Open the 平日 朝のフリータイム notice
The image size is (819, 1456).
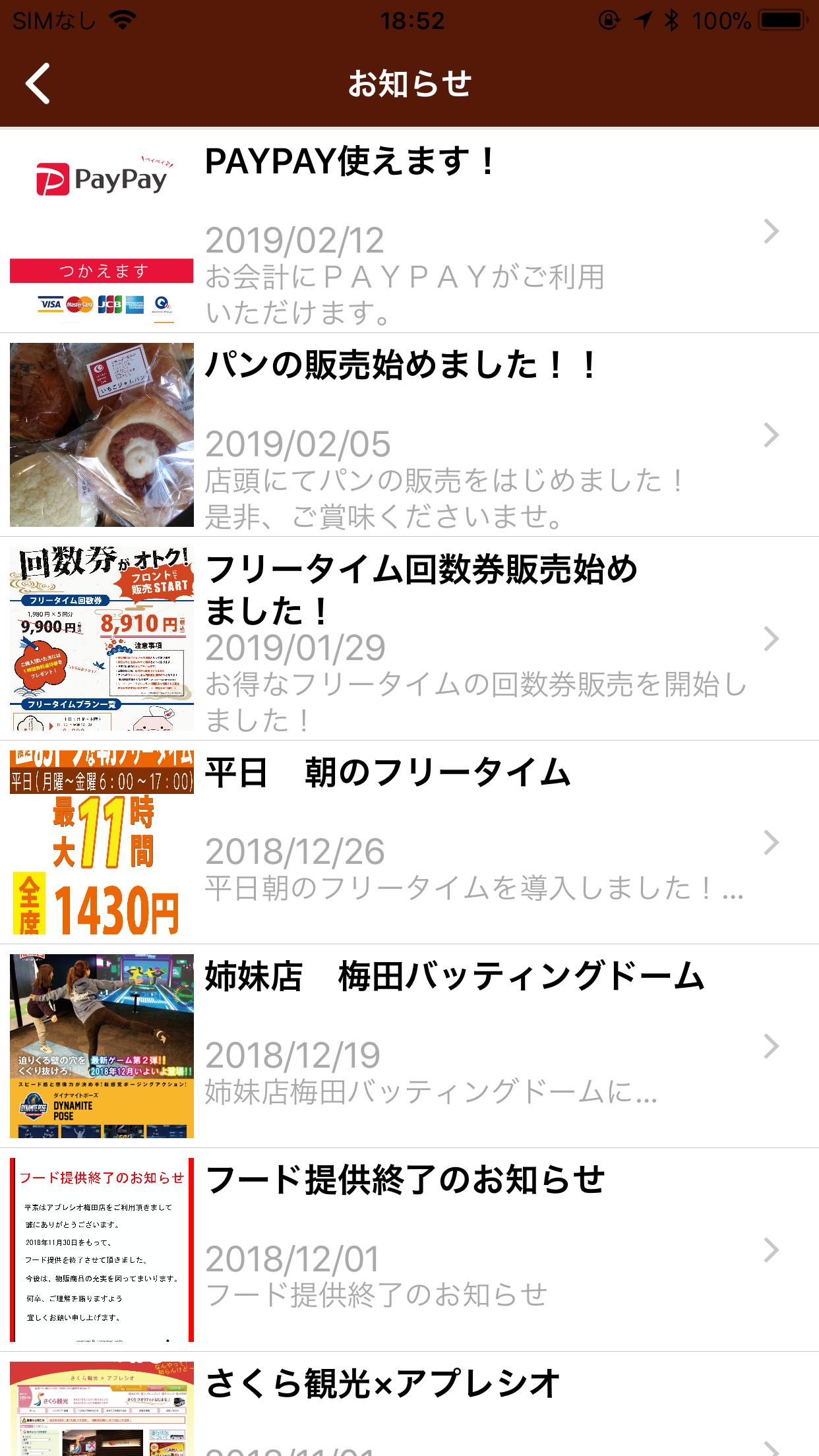(409, 843)
